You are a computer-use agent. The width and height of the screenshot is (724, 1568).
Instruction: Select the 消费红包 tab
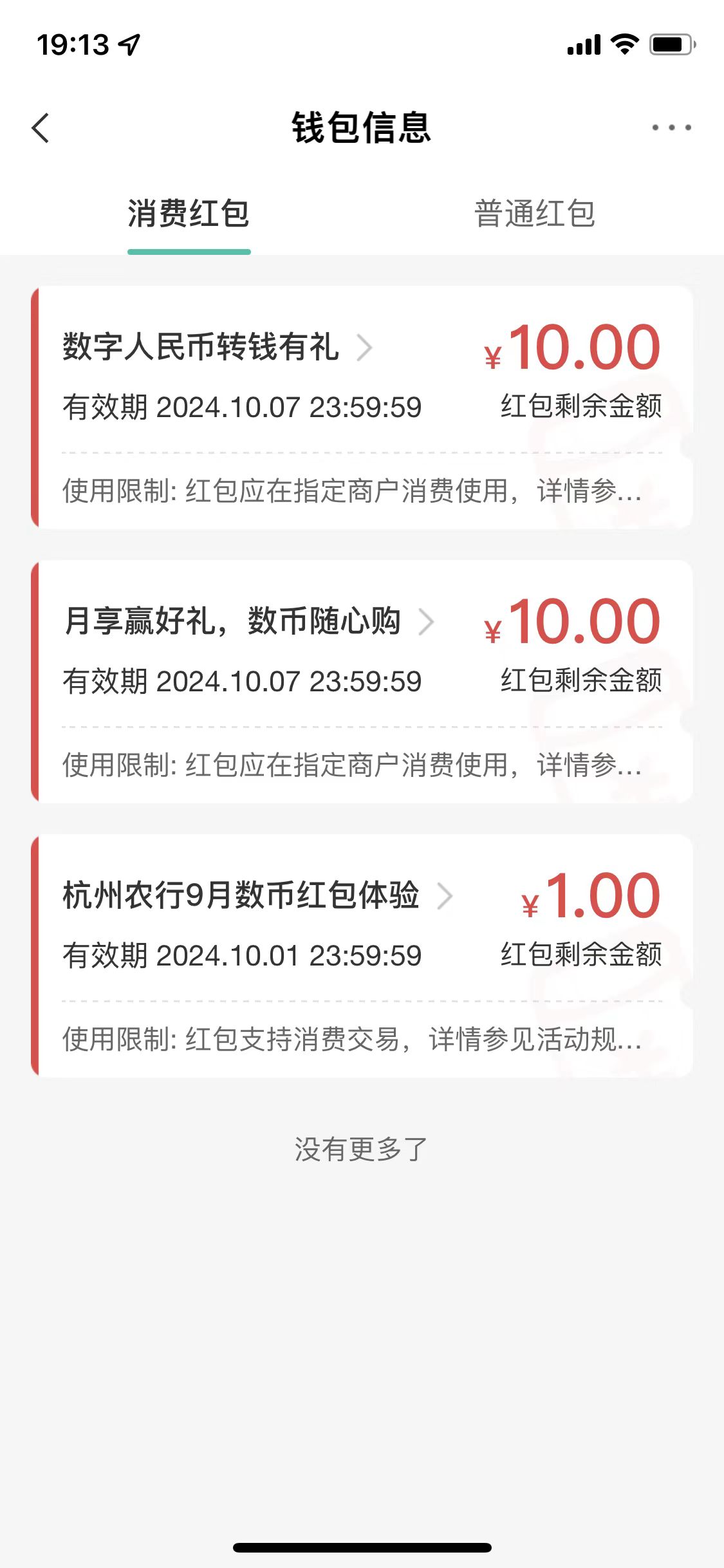point(189,214)
